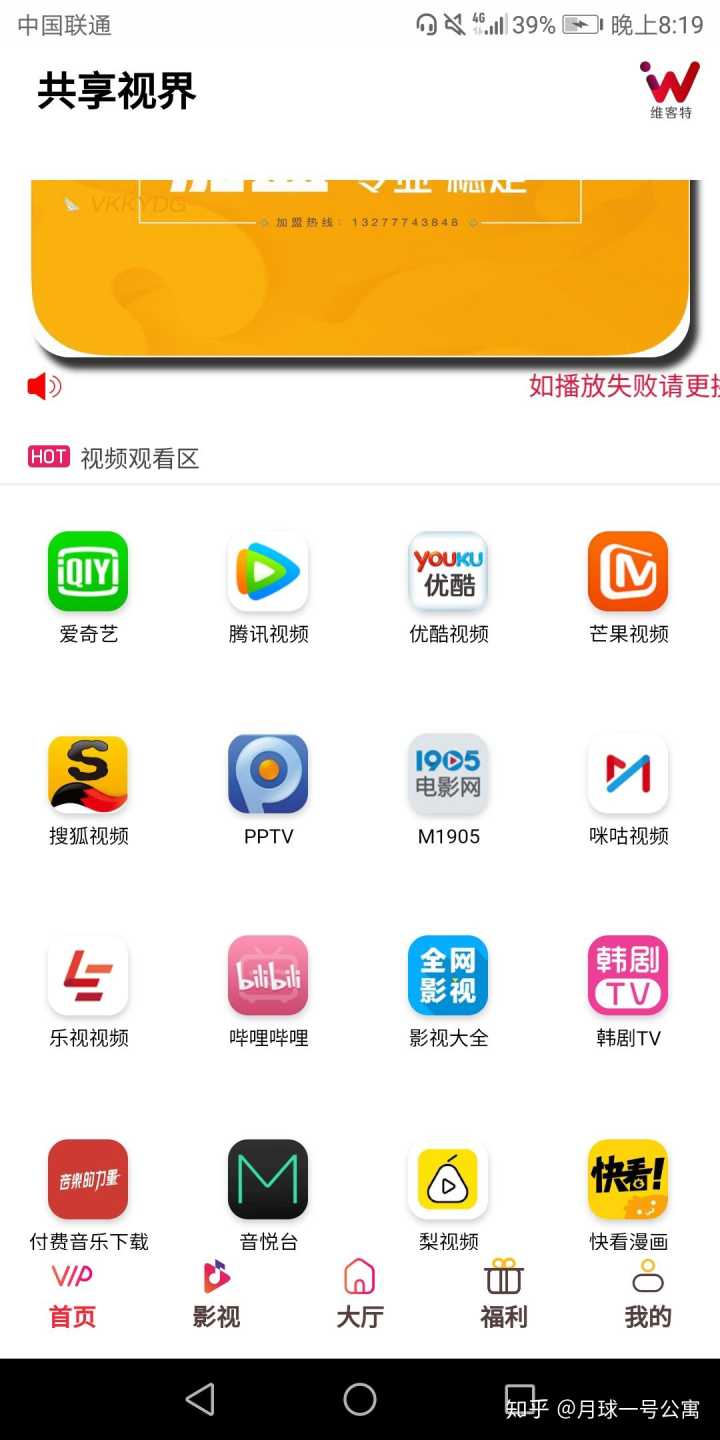Viewport: 720px width, 1440px height.
Task: Open M1905 电影网
Action: 448,775
